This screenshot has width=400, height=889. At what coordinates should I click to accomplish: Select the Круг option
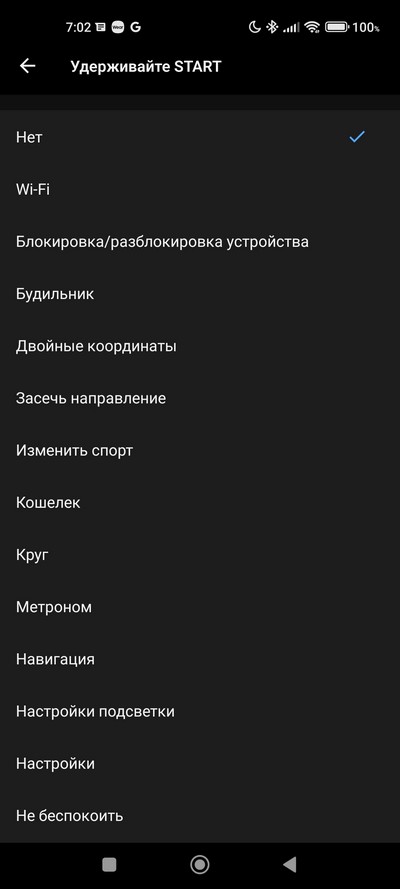[200, 554]
